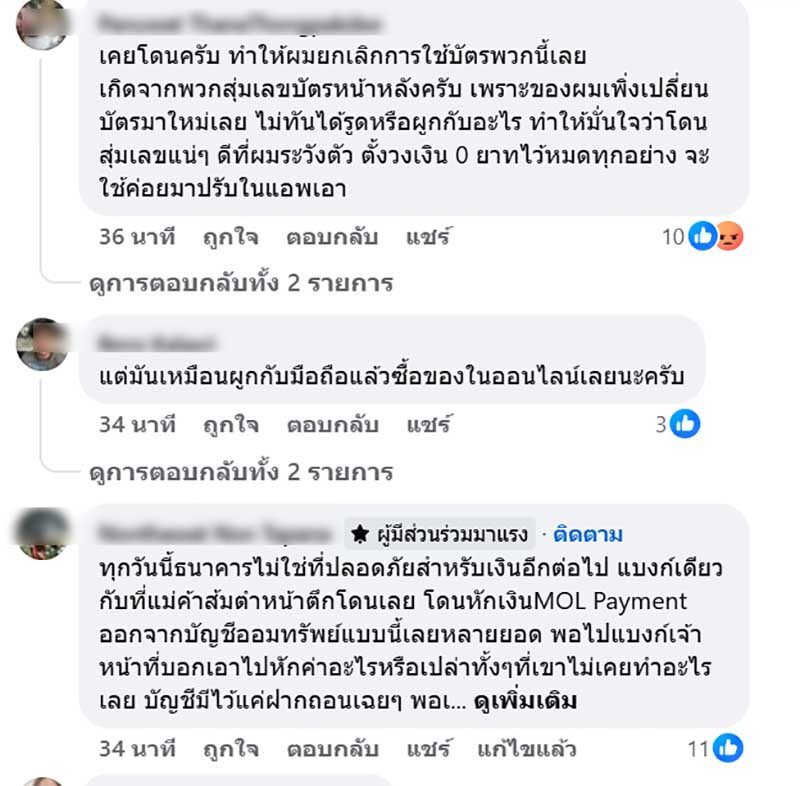The image size is (800, 786).
Task: Expand 2 replies under first comment
Action: pos(240,283)
